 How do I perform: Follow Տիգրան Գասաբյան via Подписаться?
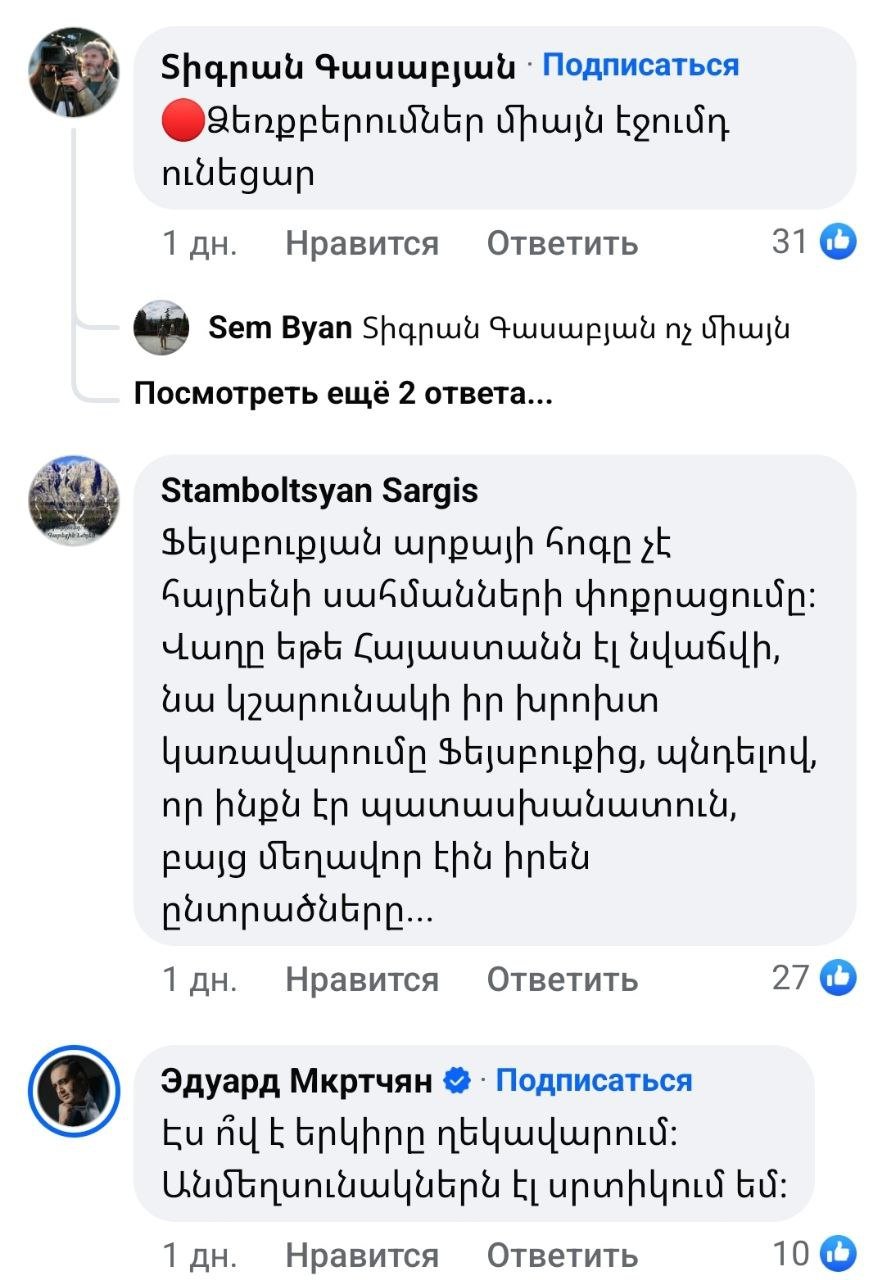(x=640, y=66)
